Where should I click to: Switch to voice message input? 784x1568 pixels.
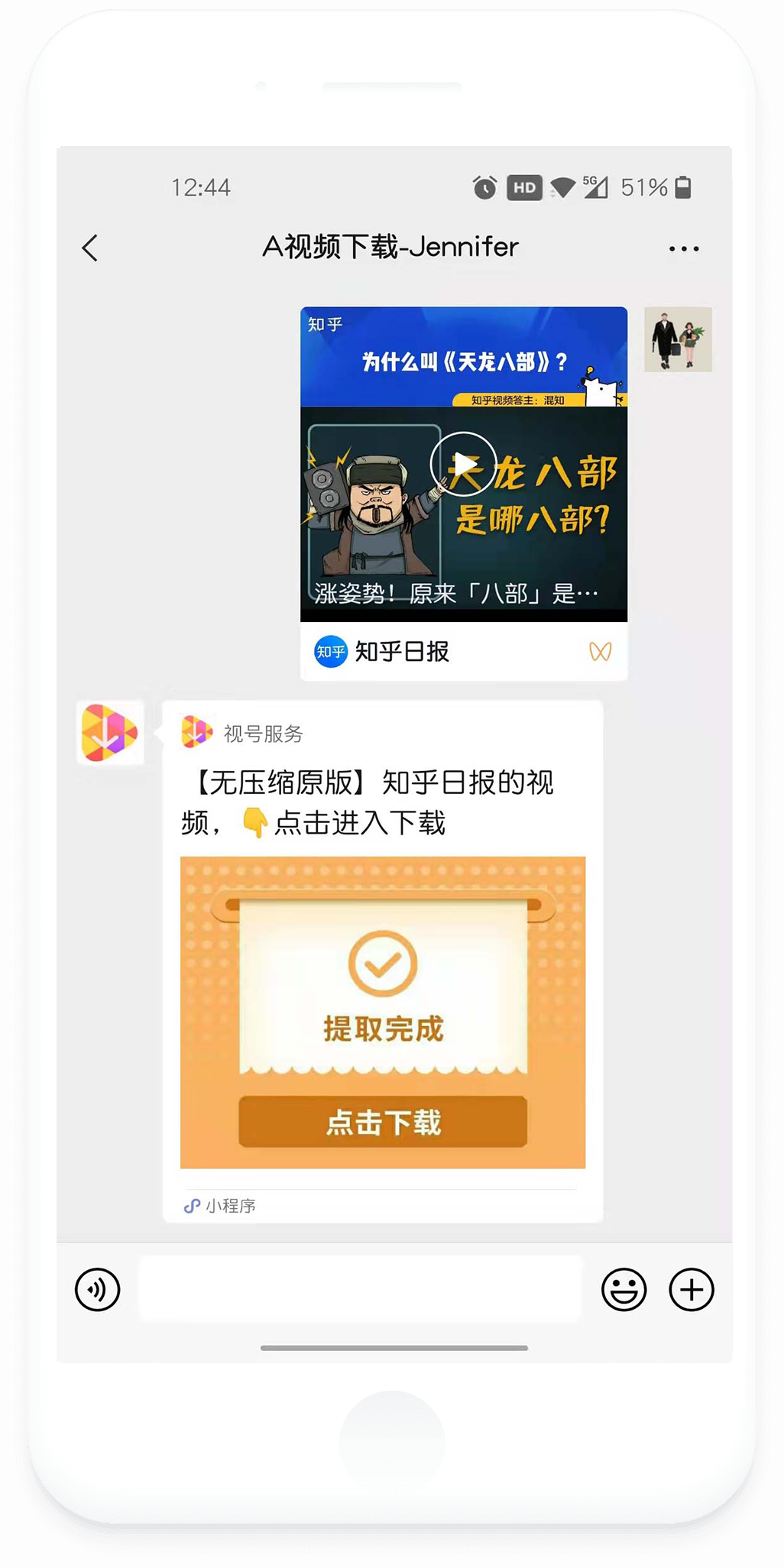(x=98, y=1290)
